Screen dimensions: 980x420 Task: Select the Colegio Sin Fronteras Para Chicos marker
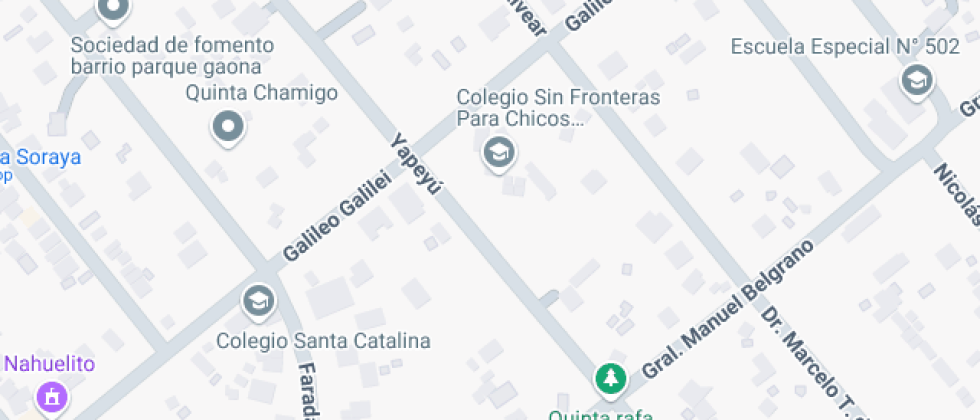[x=497, y=153]
